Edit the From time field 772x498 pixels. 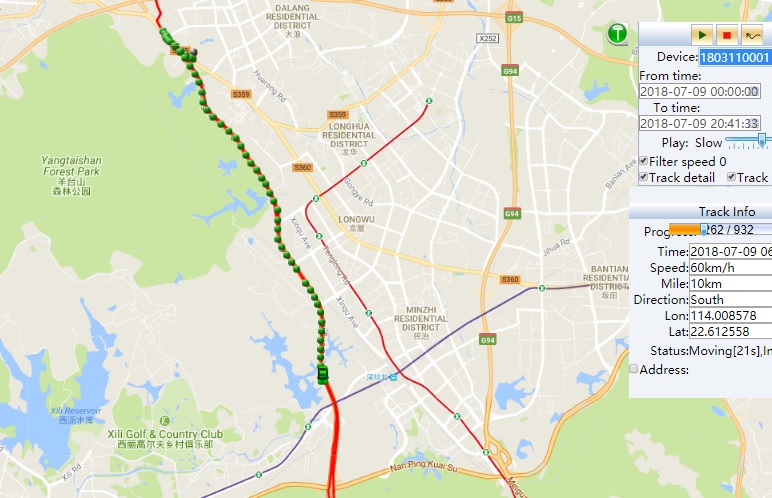[x=700, y=91]
